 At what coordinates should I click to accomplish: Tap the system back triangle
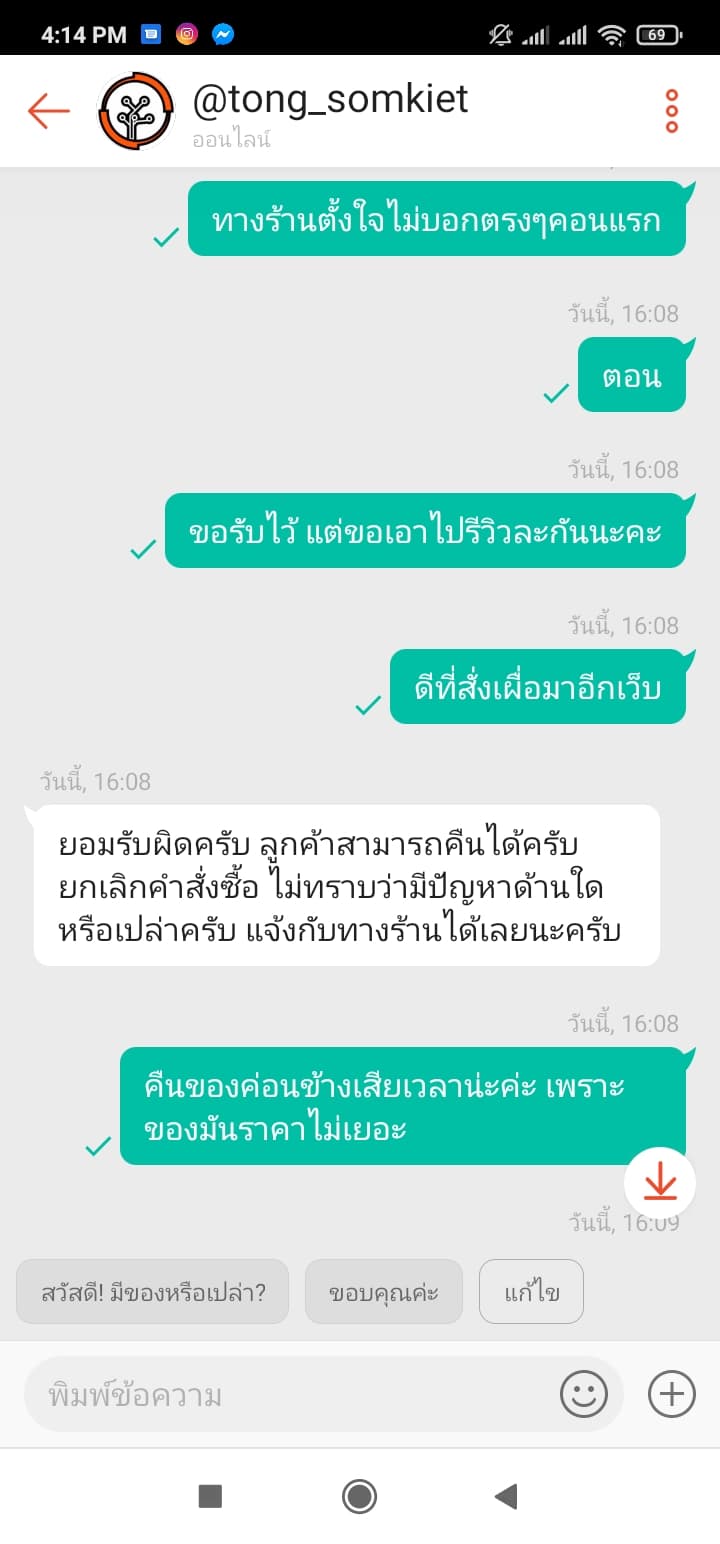pyautogui.click(x=506, y=1496)
